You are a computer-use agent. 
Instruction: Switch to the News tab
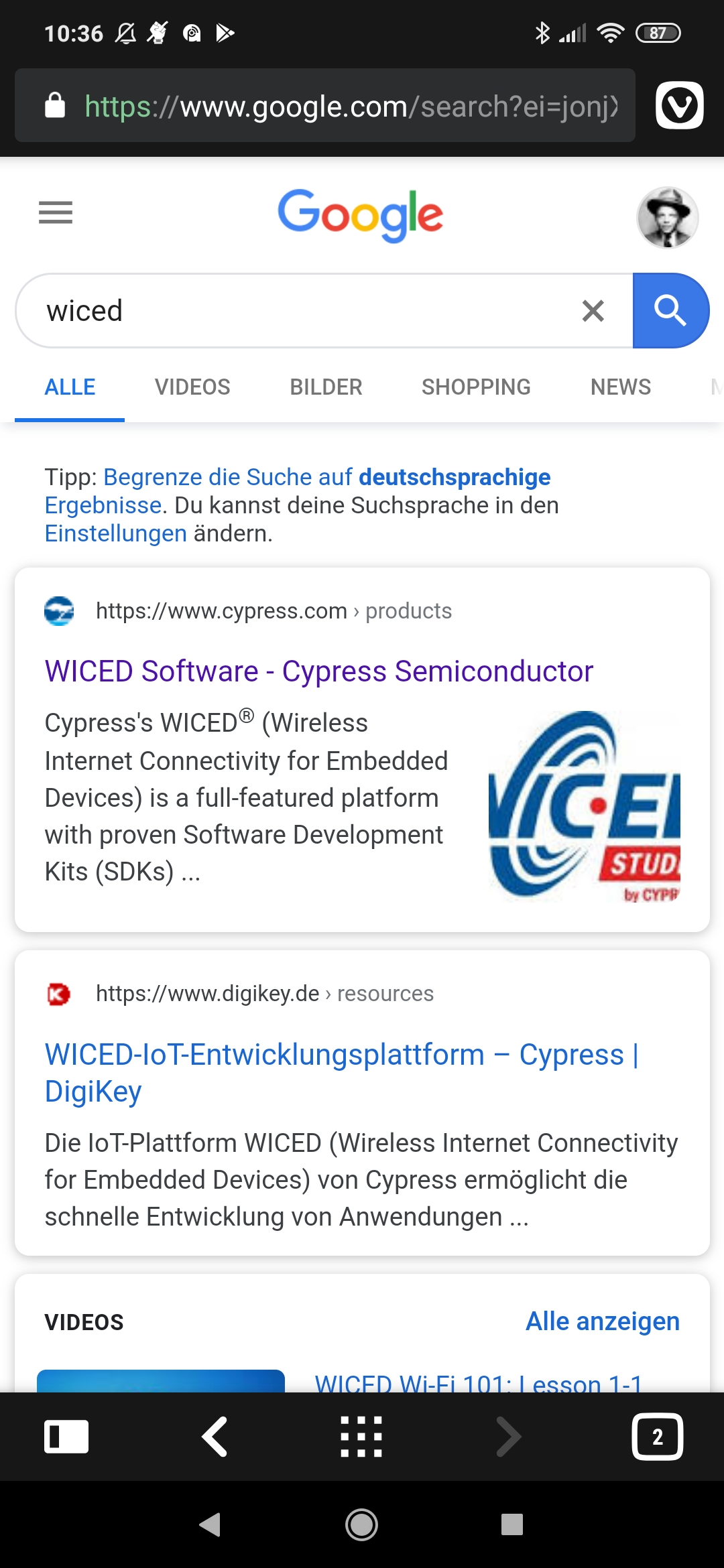(x=621, y=387)
